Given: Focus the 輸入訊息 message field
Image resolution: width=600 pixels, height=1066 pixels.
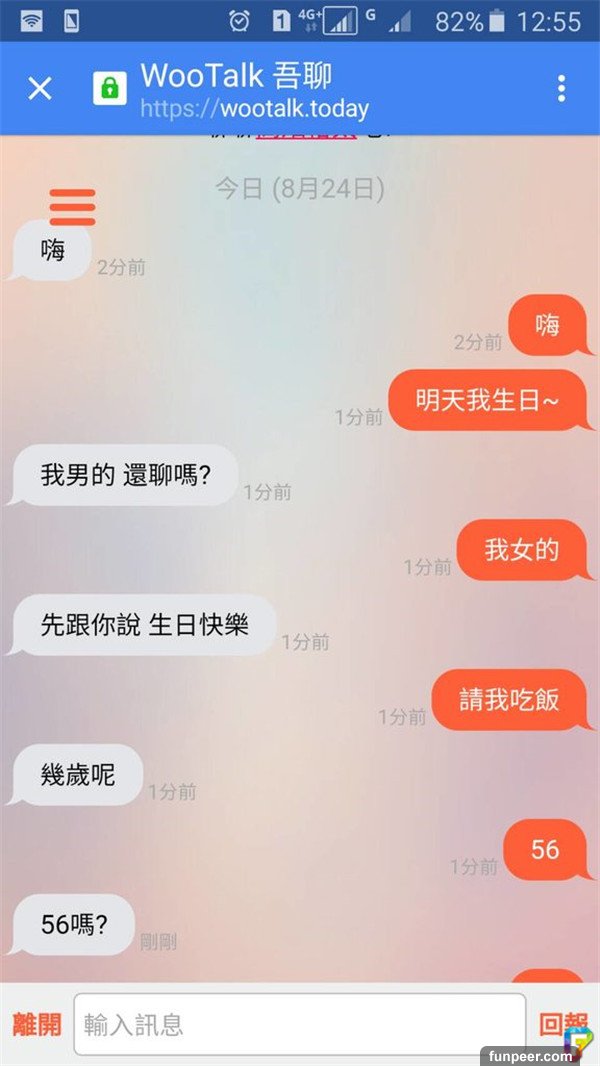Looking at the screenshot, I should (x=300, y=1024).
